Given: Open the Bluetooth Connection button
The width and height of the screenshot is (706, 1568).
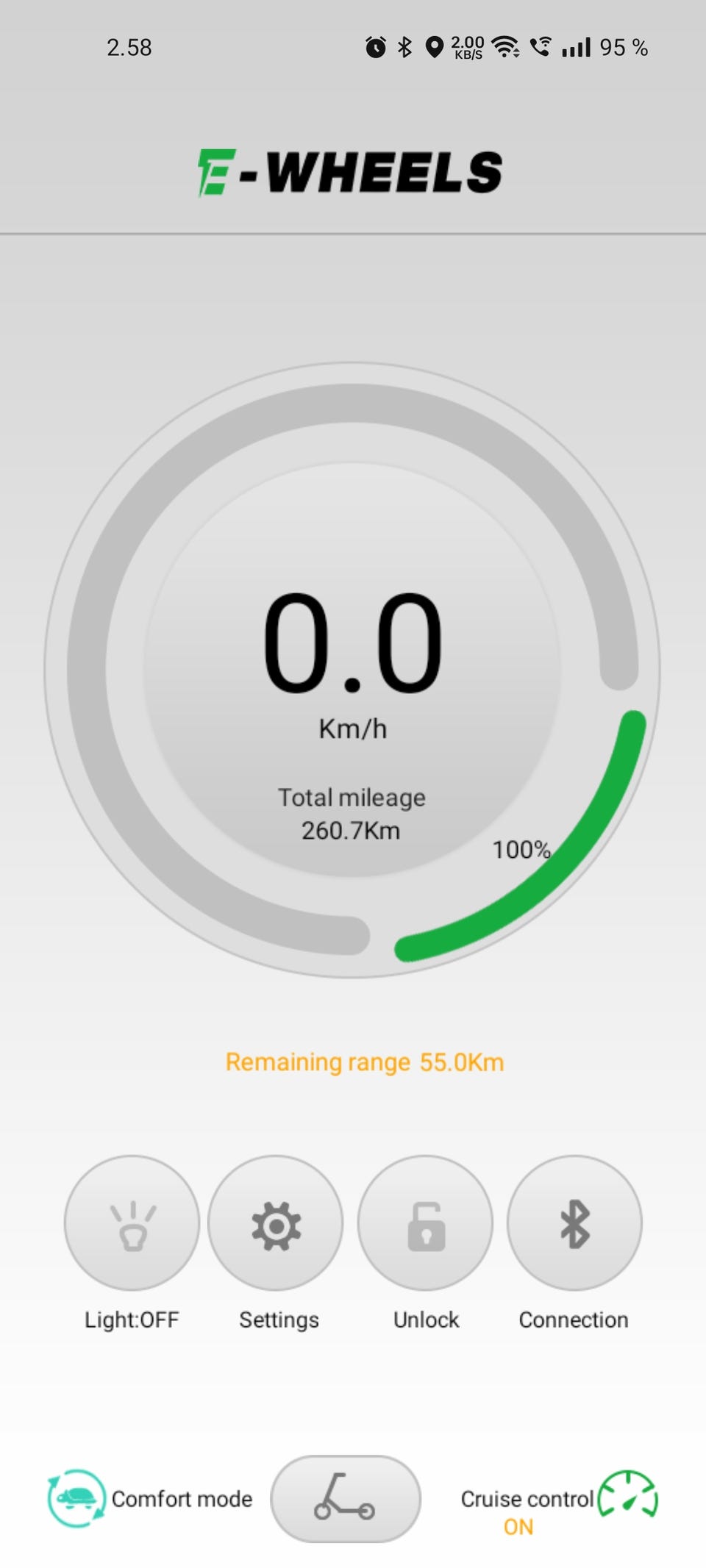Looking at the screenshot, I should click(574, 1222).
